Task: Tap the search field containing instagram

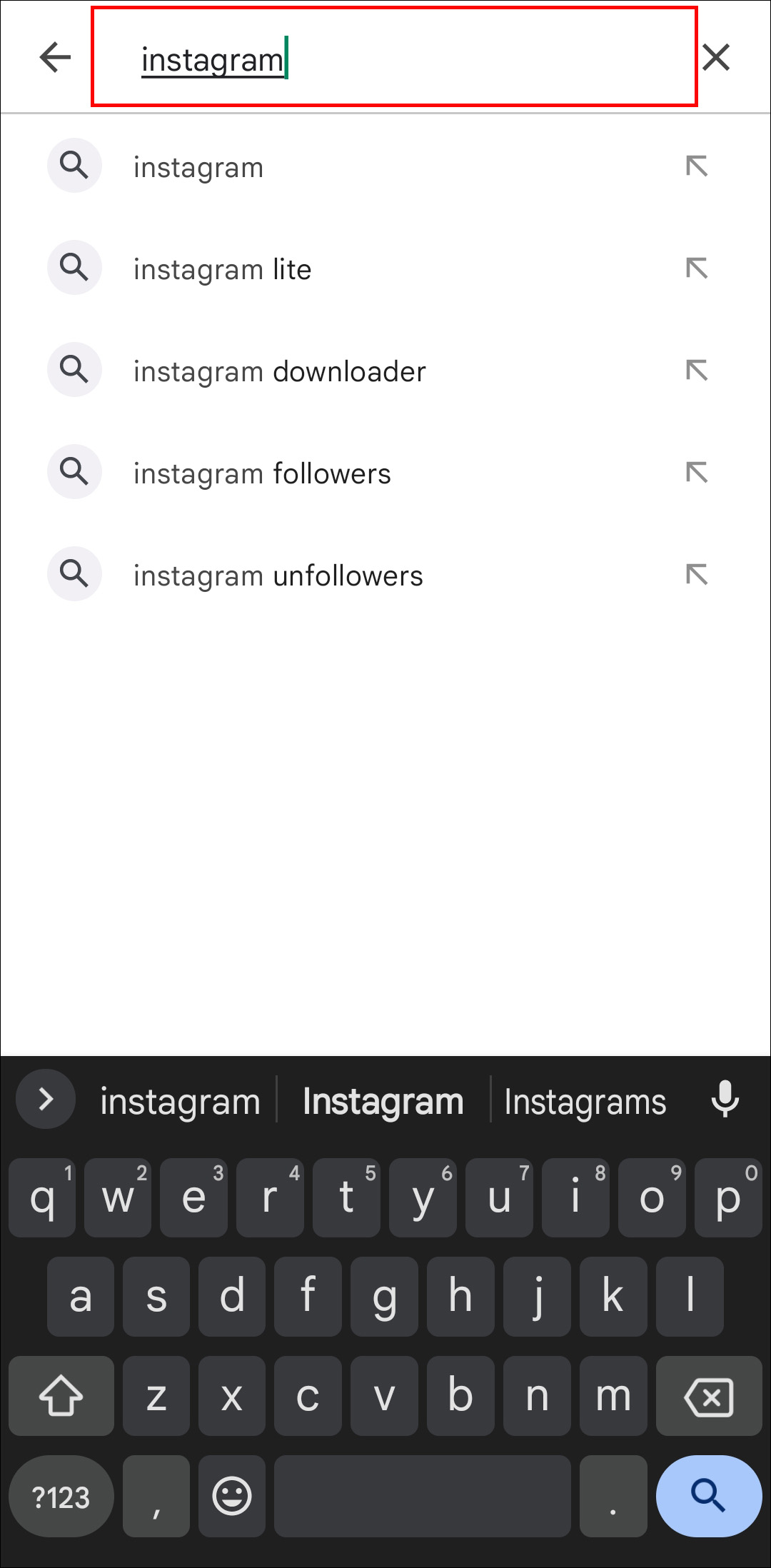Action: pyautogui.click(x=394, y=57)
